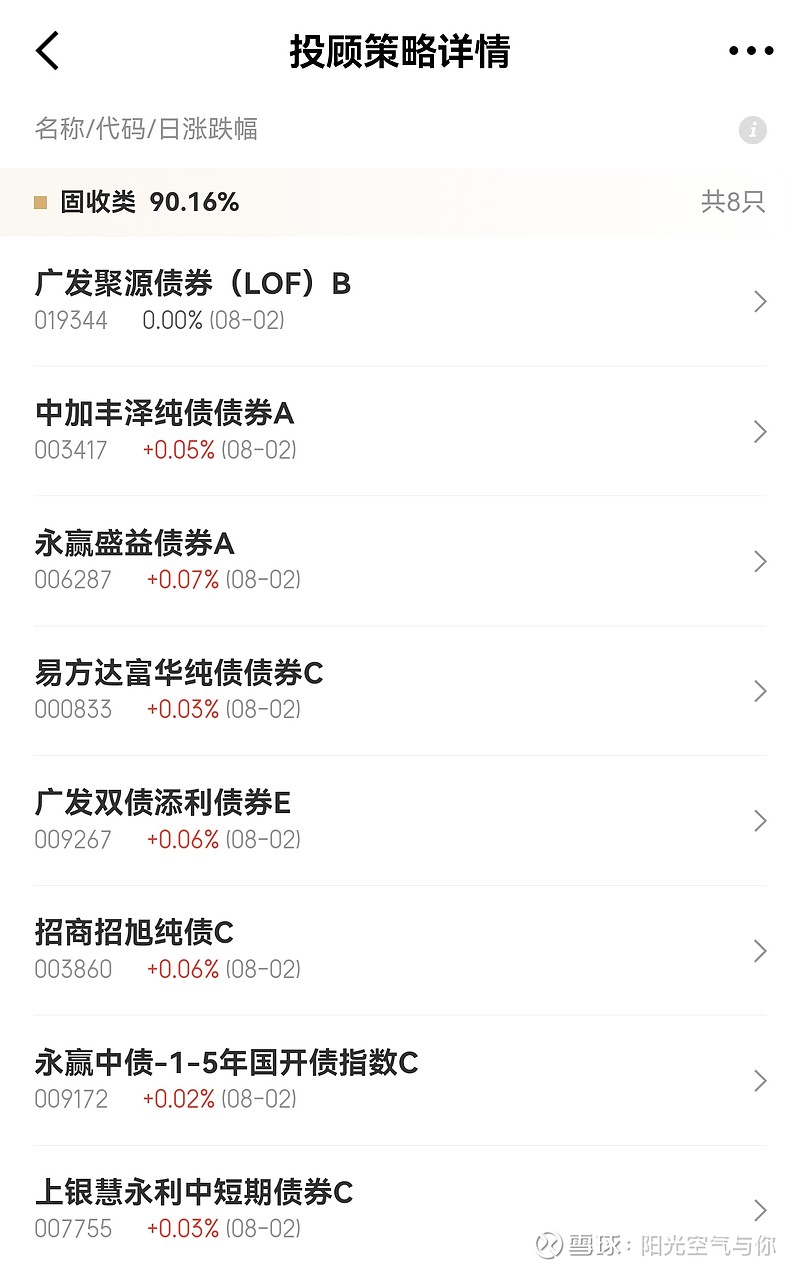View 招商招旭纯债C fund details
Screen dimensions: 800x1270
[400, 950]
